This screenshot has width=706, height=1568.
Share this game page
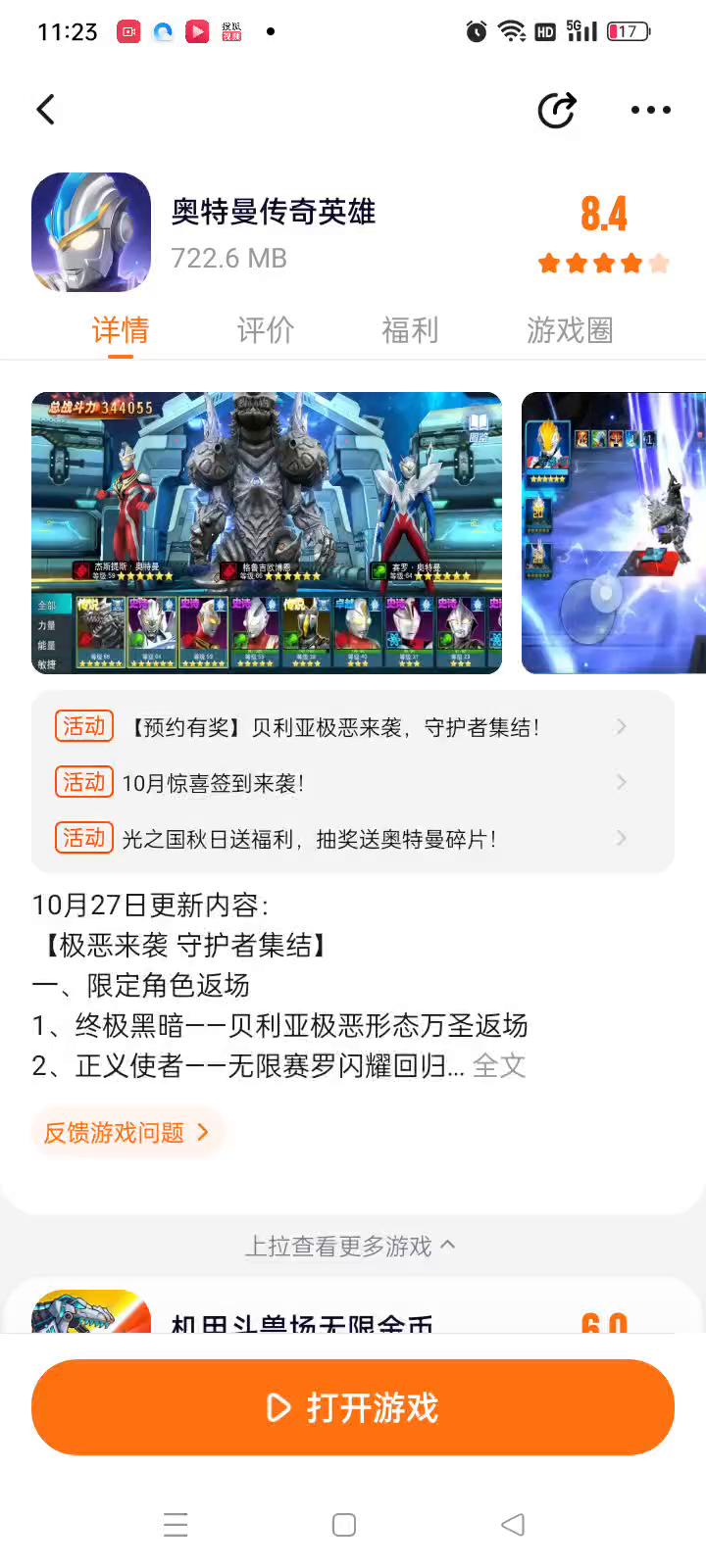coord(557,110)
